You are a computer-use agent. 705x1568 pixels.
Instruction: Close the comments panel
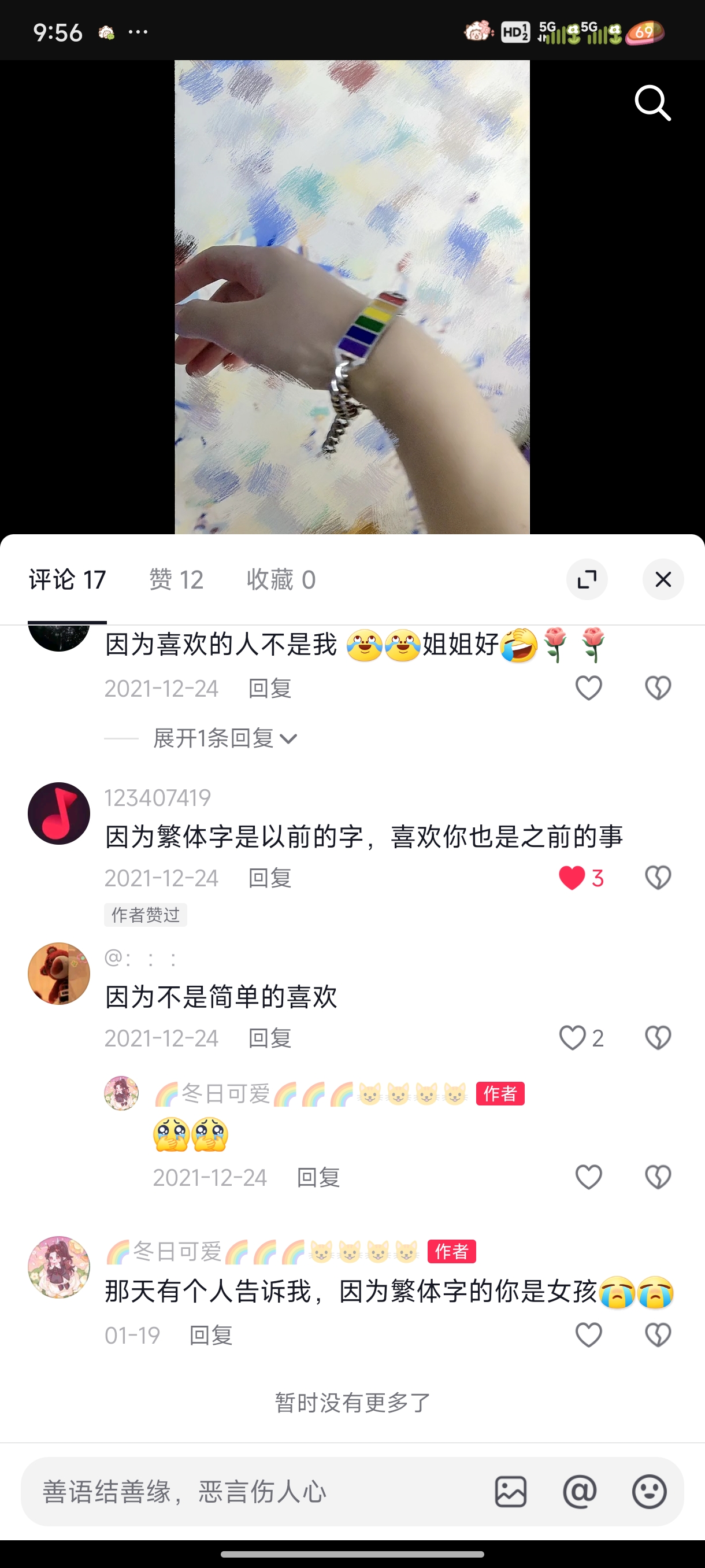pos(663,579)
